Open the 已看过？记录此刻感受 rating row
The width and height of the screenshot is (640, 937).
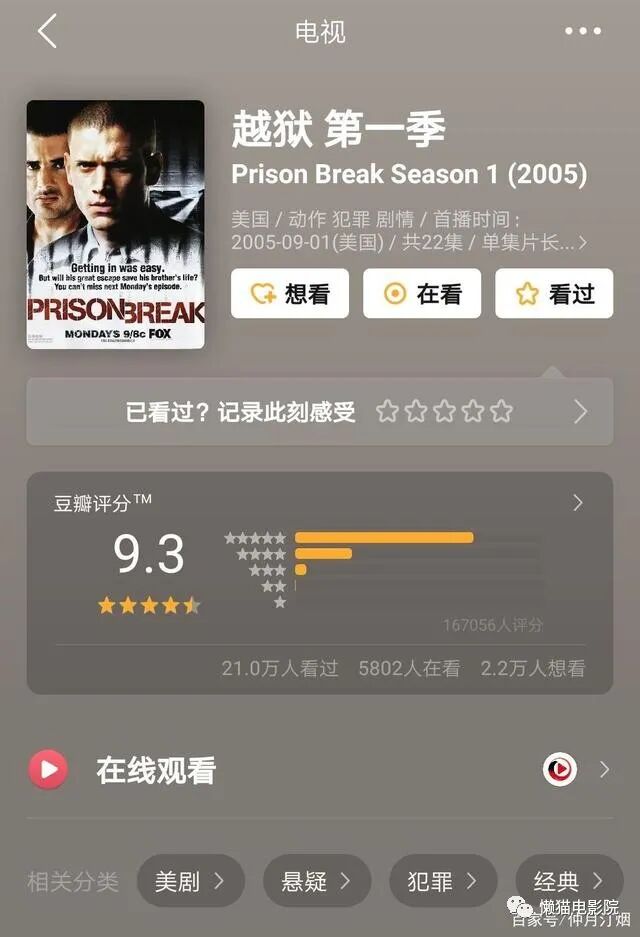320,411
